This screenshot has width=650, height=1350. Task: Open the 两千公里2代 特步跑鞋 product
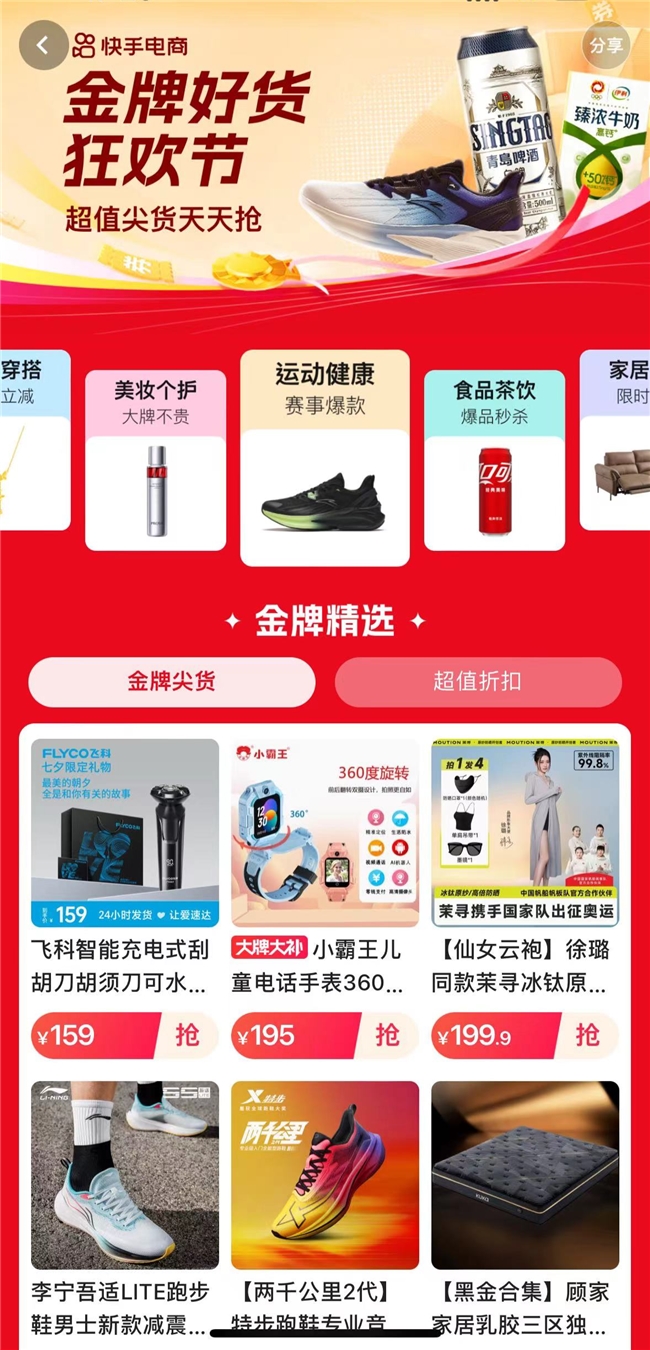[325, 1175]
